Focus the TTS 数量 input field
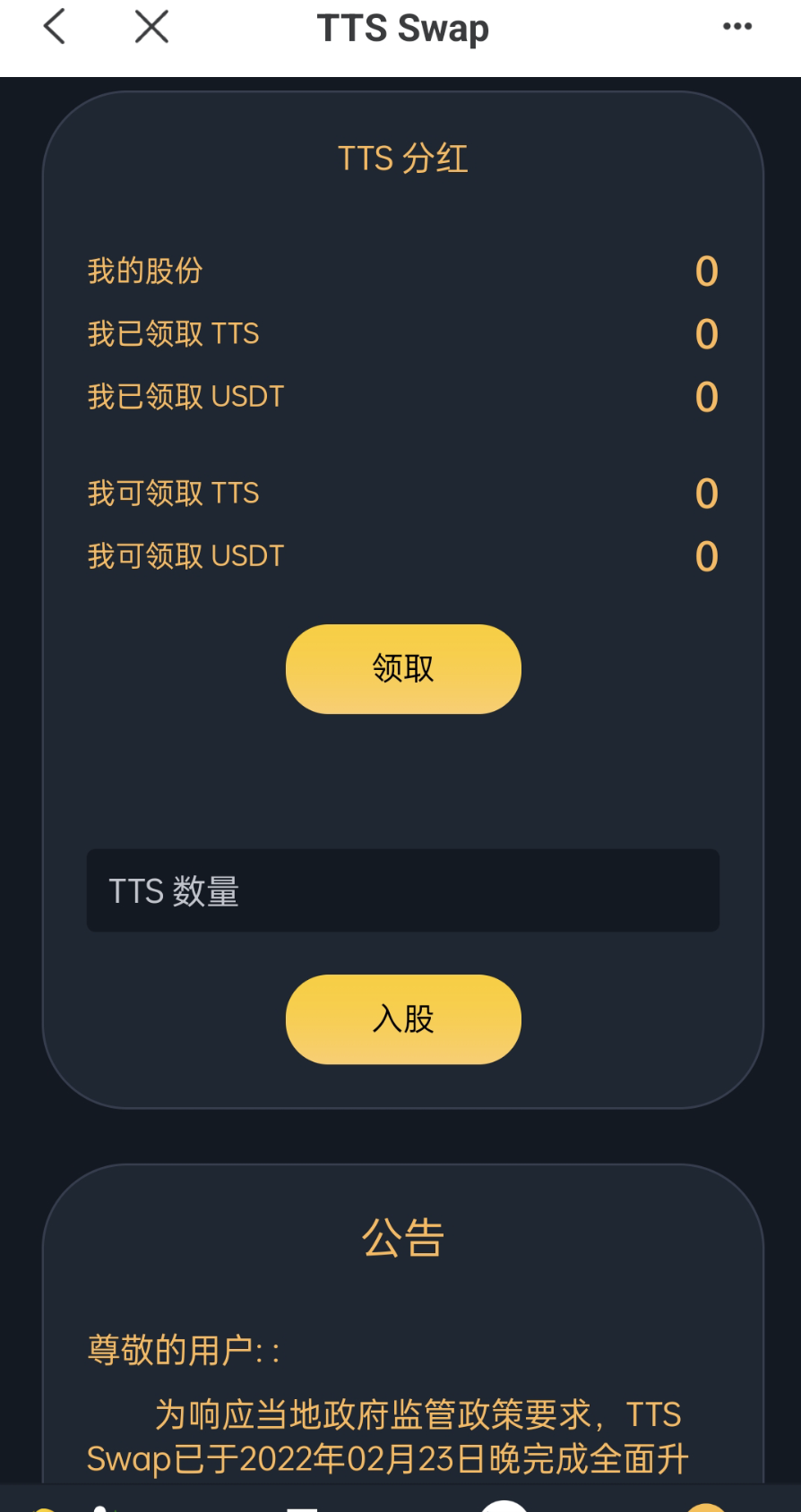801x1512 pixels. [403, 890]
